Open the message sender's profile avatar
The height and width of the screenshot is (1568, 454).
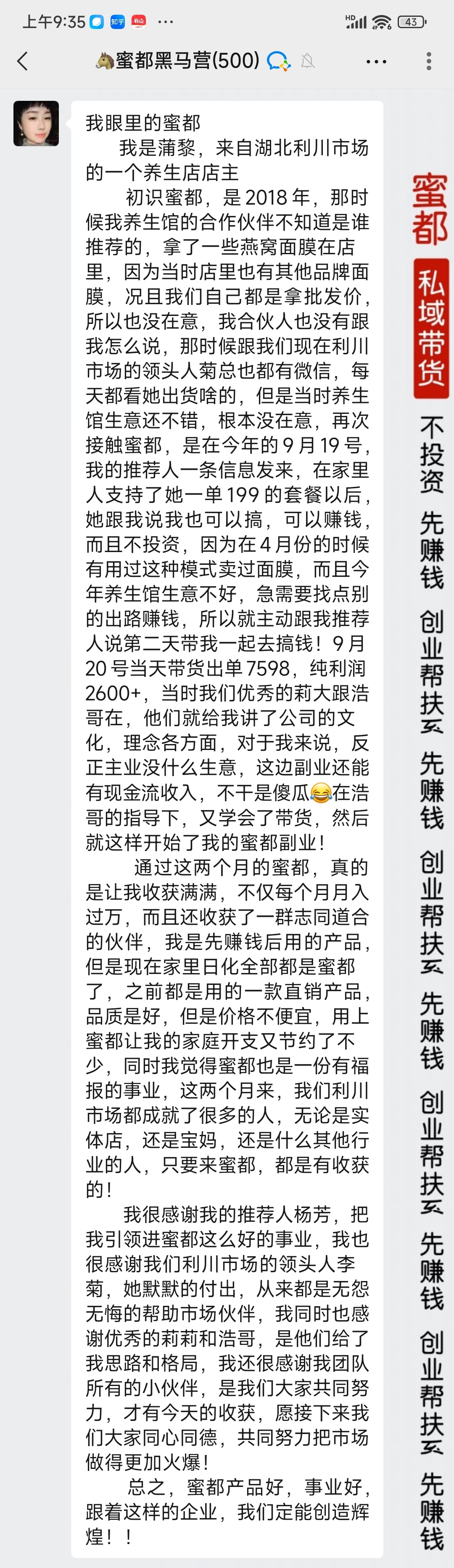pos(36,124)
